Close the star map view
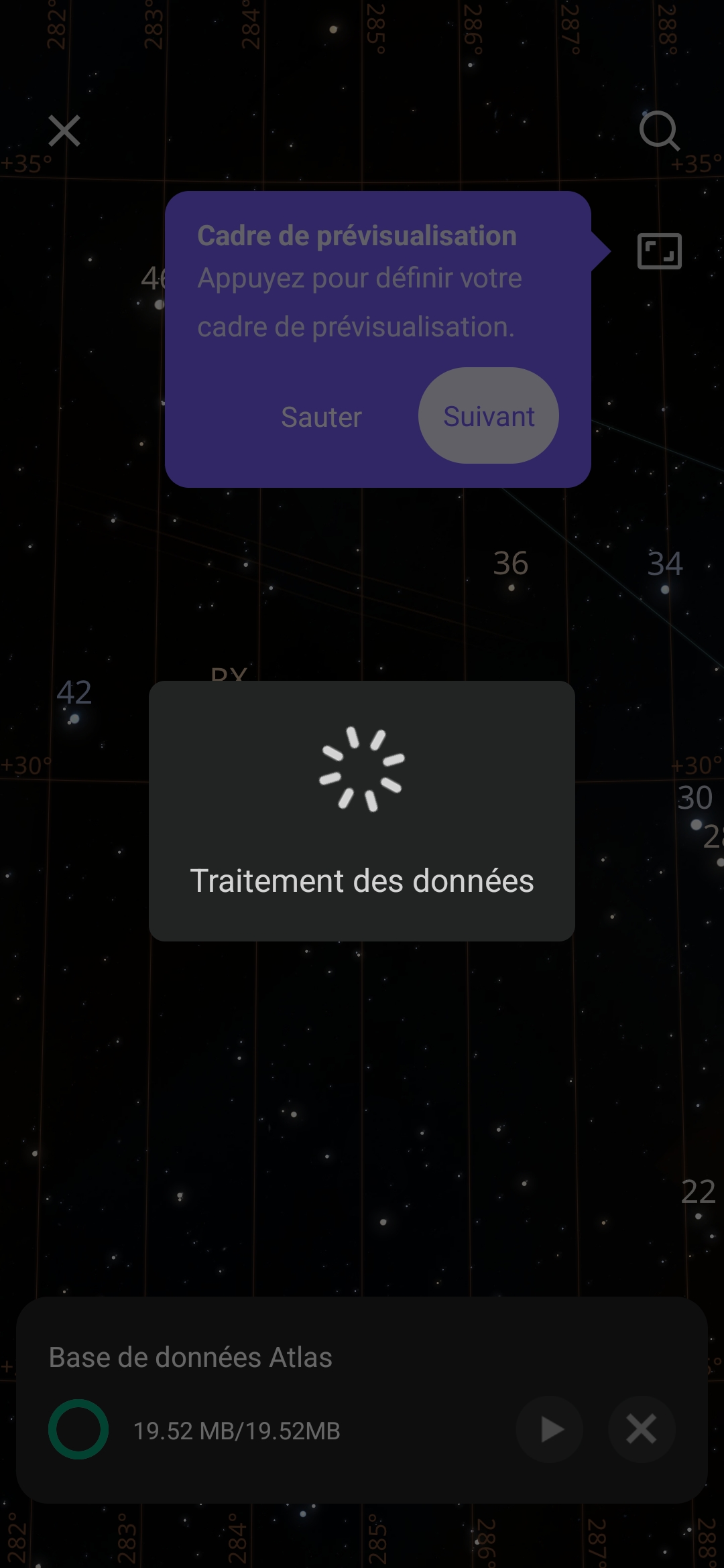The image size is (724, 1568). coord(64,130)
